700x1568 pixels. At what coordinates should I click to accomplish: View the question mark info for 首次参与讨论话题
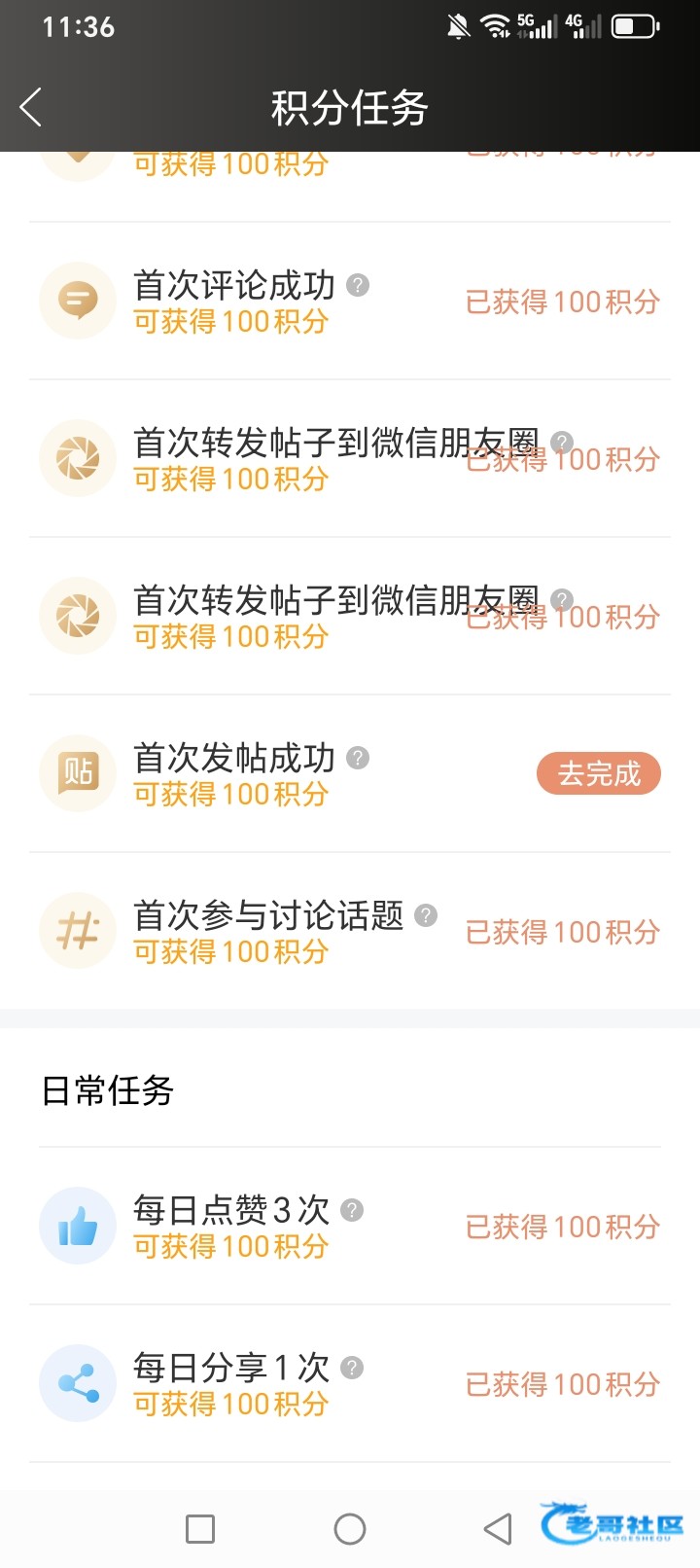tap(426, 915)
